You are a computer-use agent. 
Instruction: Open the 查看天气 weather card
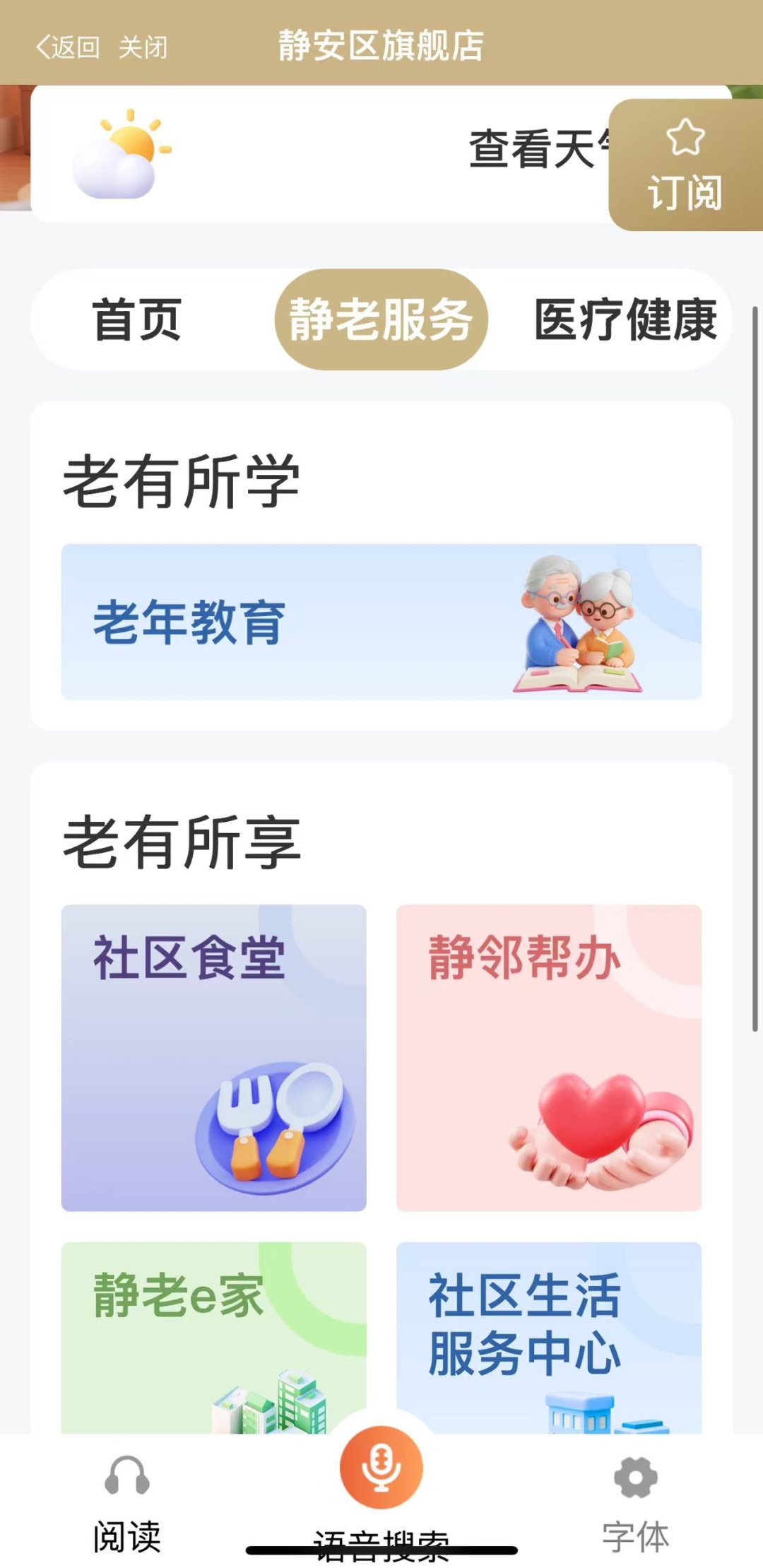click(x=318, y=153)
